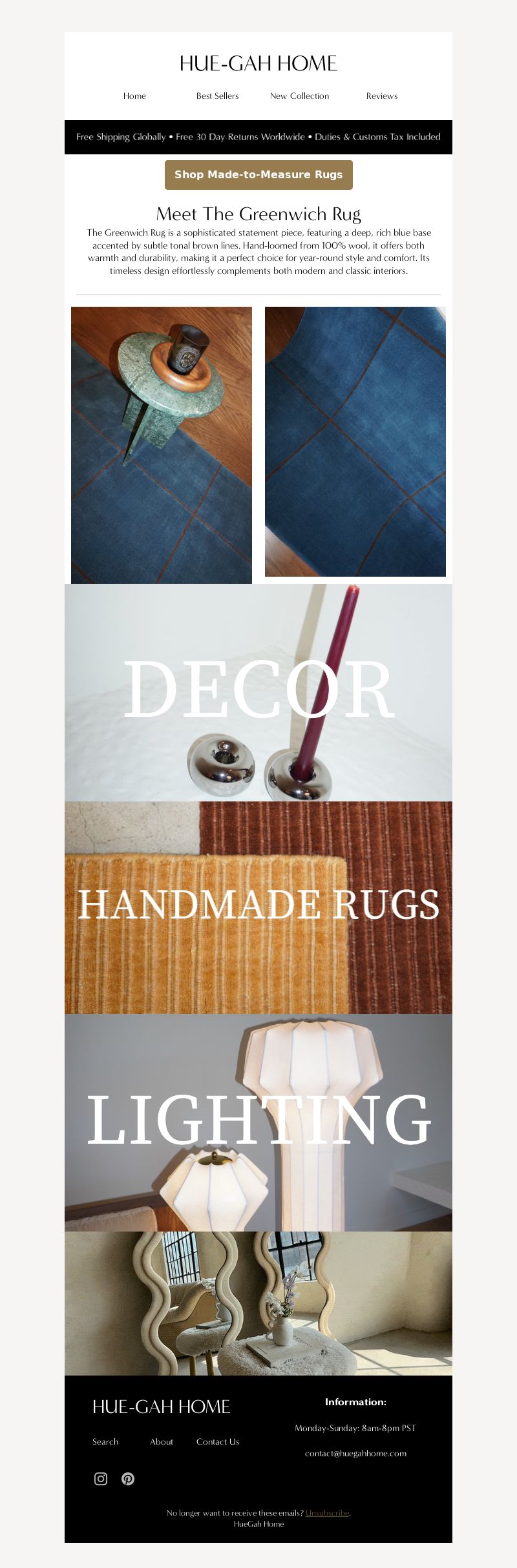Open the wavy mirrors banner
The height and width of the screenshot is (1568, 517).
(x=258, y=1303)
